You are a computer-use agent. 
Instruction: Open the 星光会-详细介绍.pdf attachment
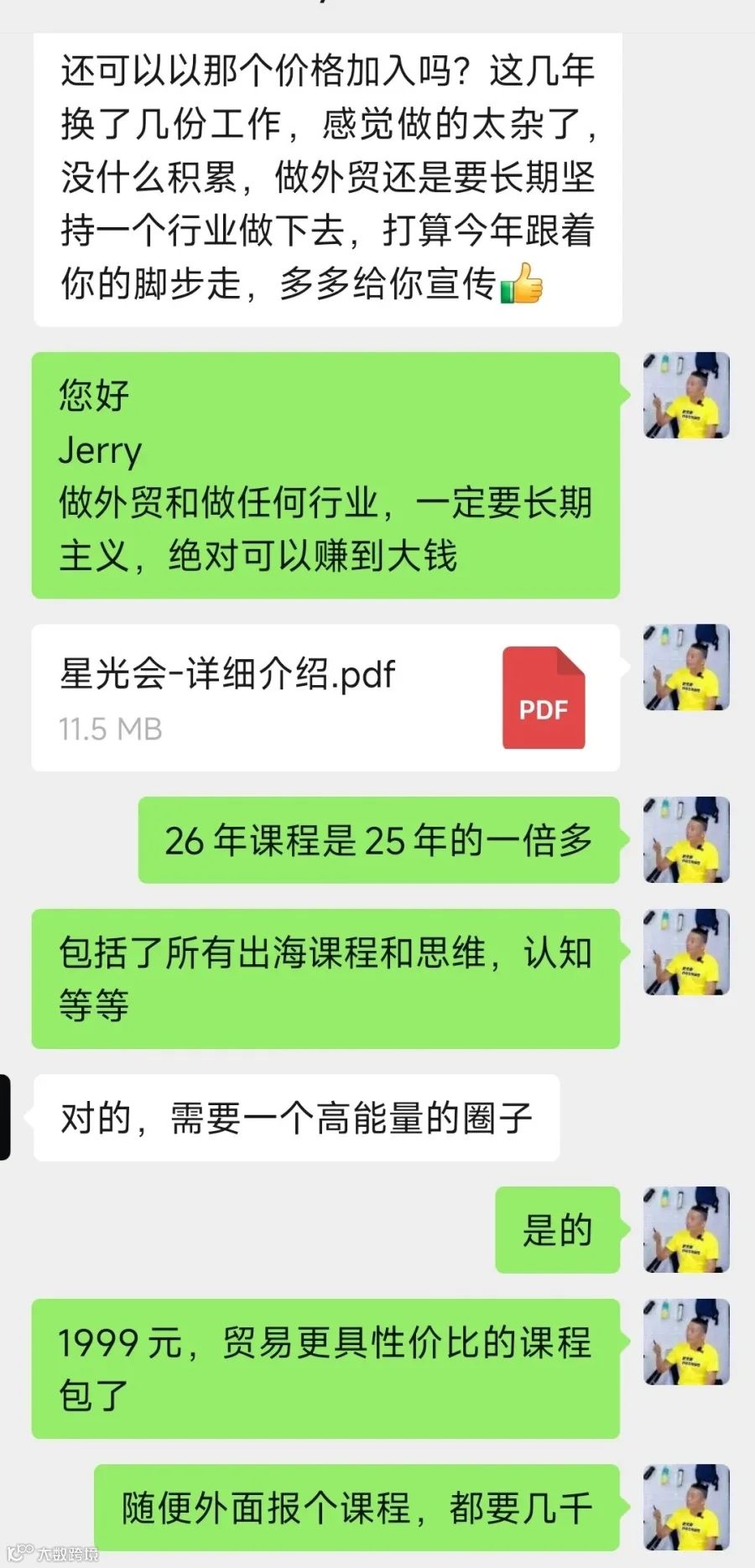[x=325, y=698]
